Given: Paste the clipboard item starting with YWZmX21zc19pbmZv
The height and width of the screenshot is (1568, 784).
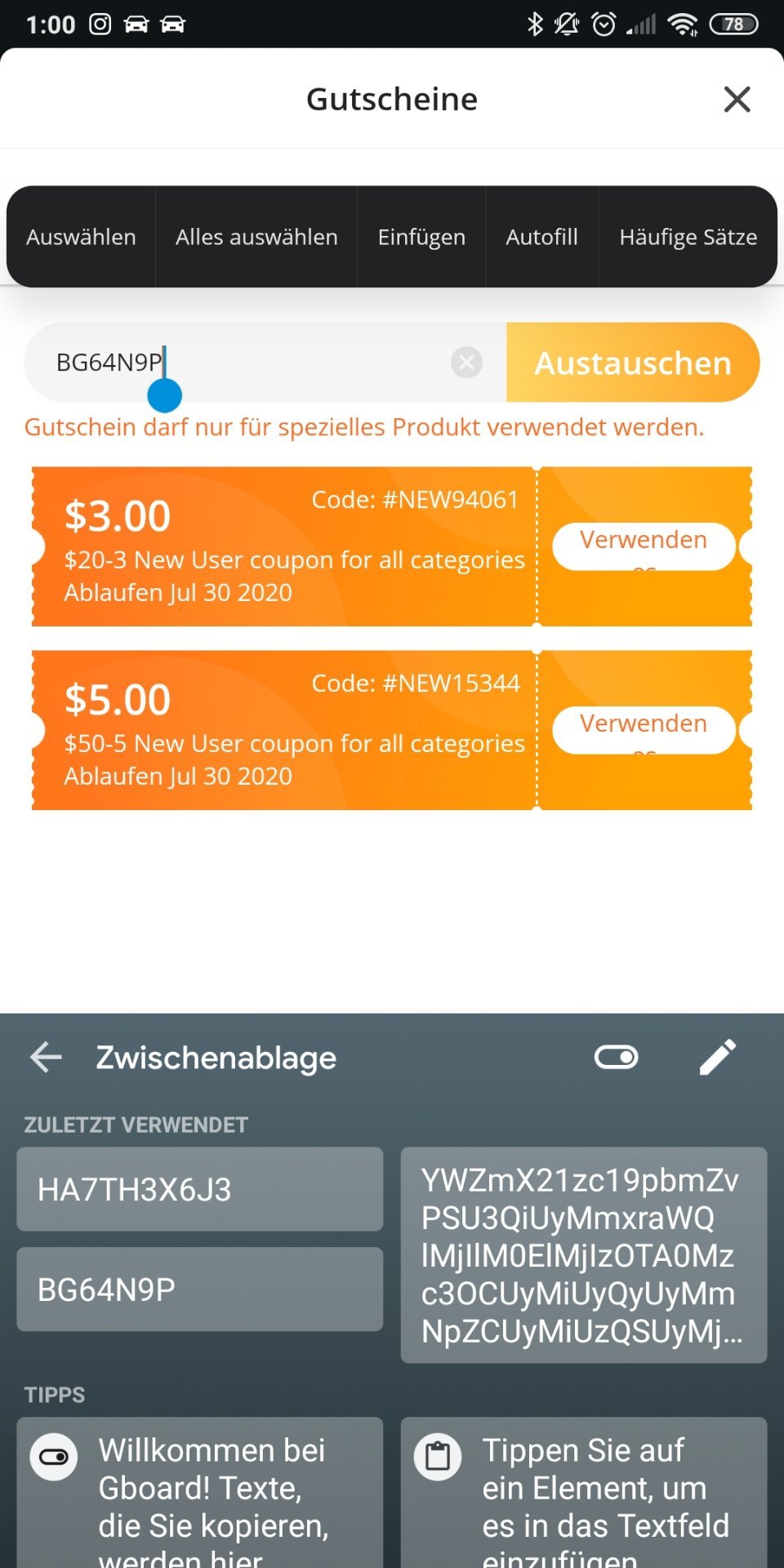Looking at the screenshot, I should [584, 1255].
